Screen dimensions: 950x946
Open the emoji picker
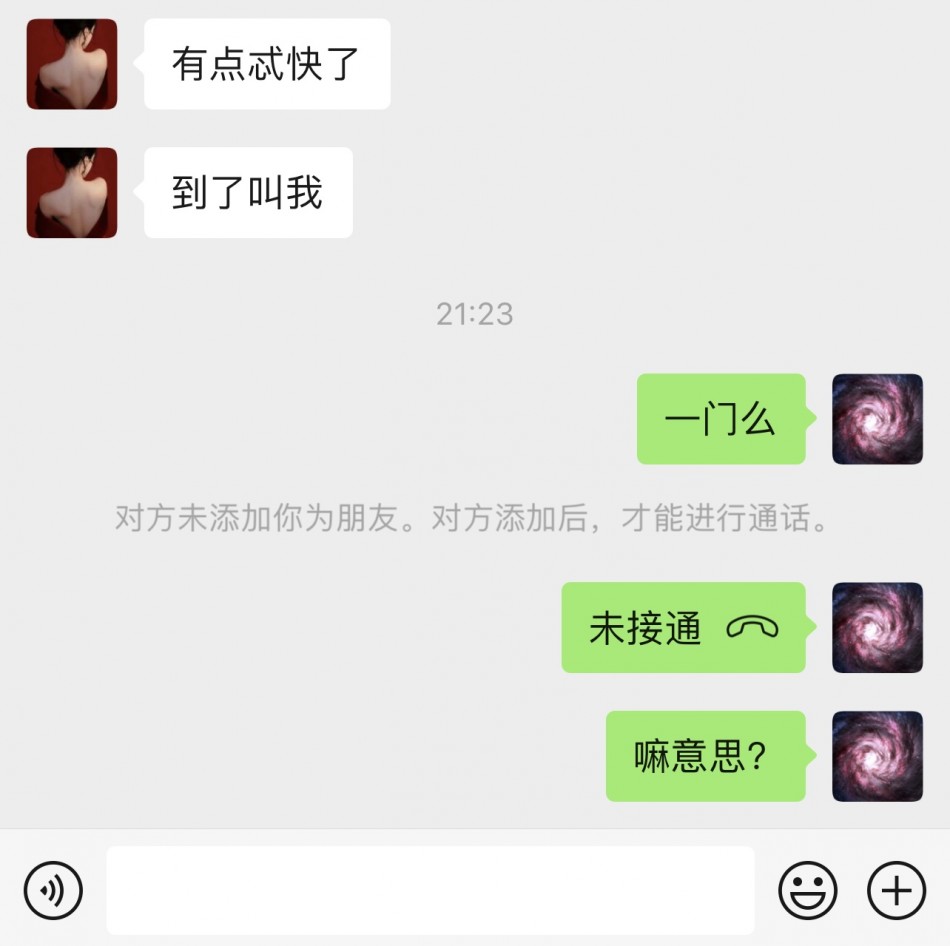pyautogui.click(x=807, y=889)
